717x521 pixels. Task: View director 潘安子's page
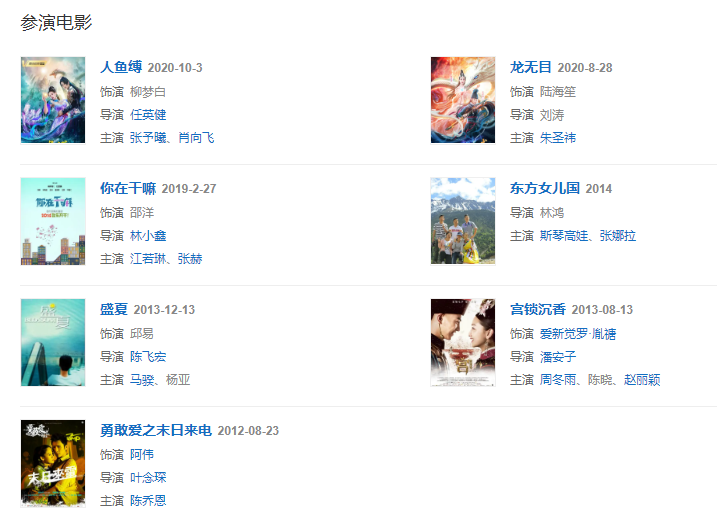[x=558, y=356]
